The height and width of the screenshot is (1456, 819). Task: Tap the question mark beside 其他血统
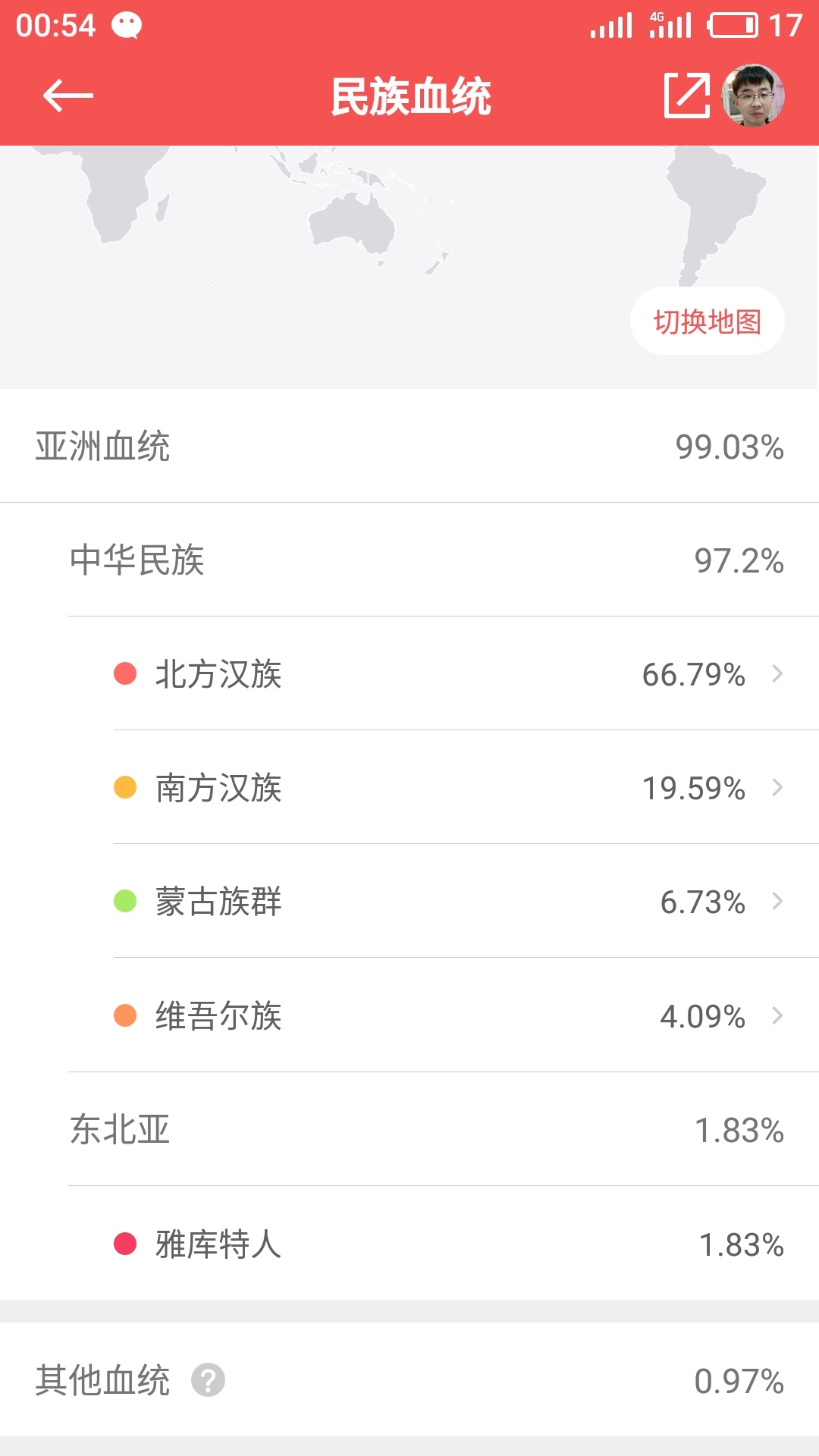208,1380
